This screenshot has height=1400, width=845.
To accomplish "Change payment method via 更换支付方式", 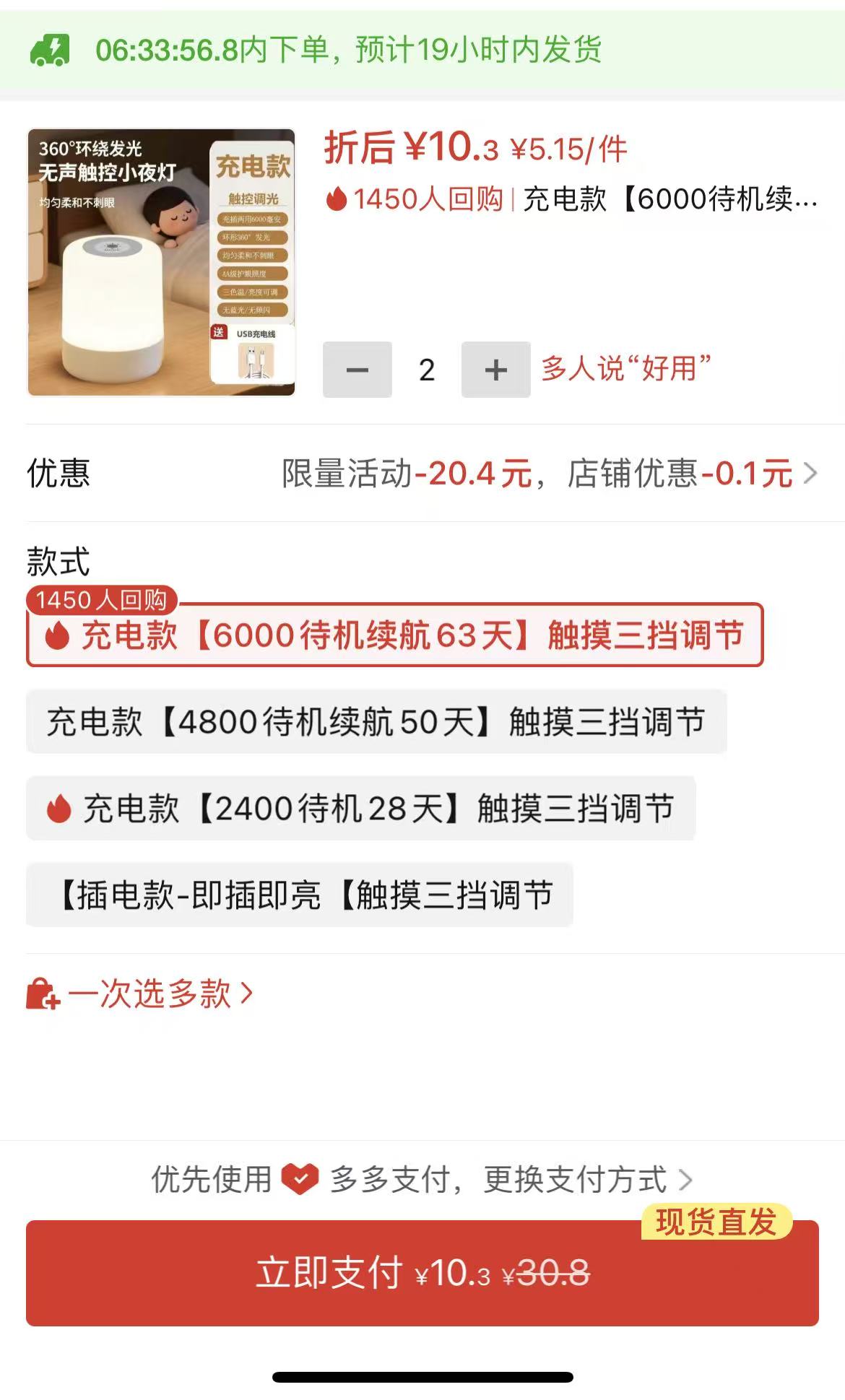I will click(x=586, y=1180).
